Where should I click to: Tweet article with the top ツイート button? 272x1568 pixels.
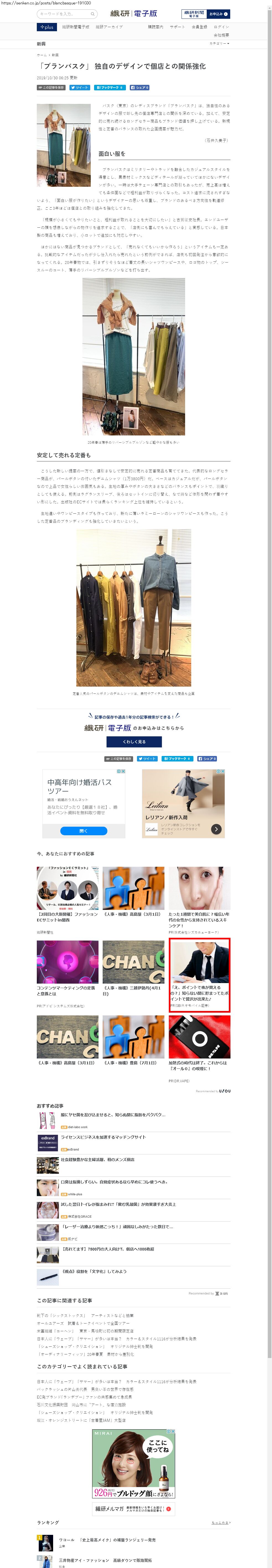coord(80,88)
